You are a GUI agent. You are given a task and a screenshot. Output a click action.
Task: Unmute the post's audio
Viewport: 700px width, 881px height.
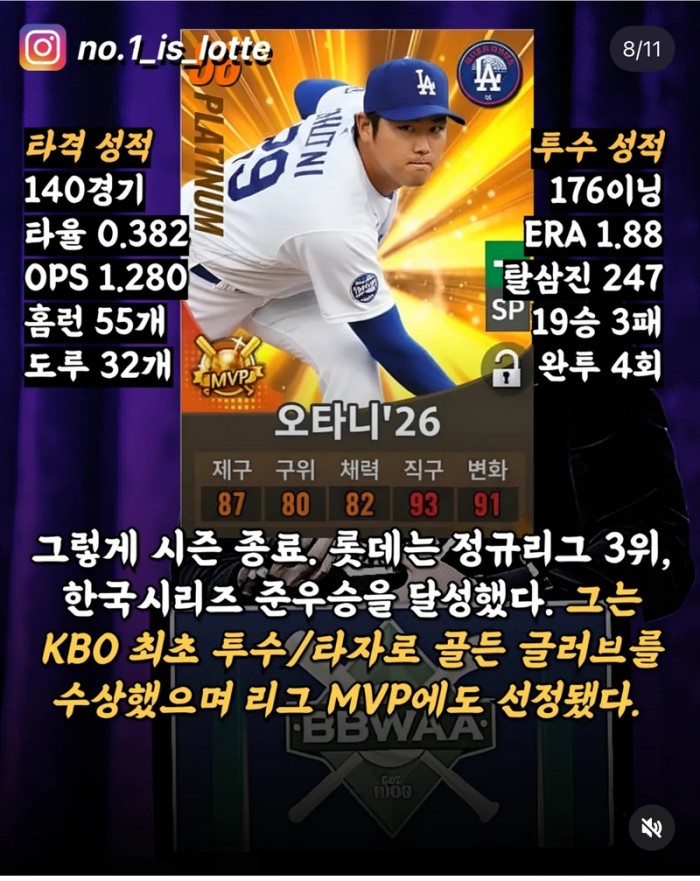pos(651,828)
